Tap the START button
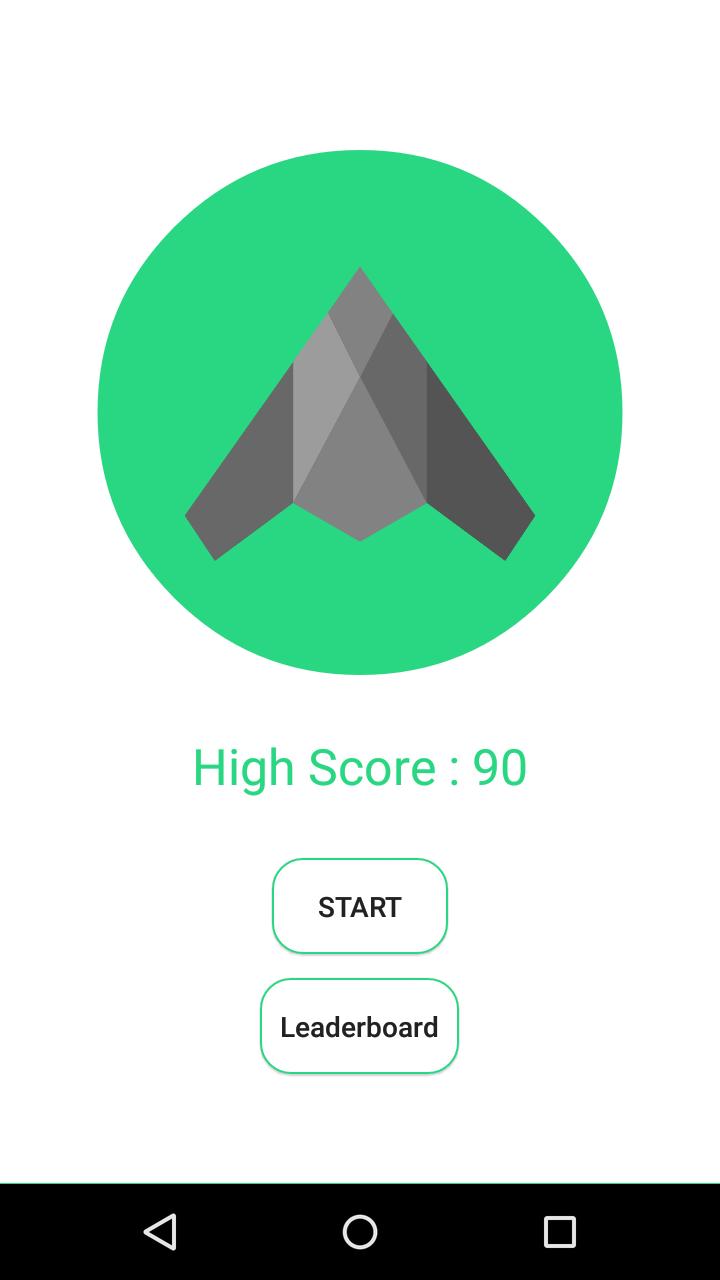The height and width of the screenshot is (1280, 720). (359, 906)
